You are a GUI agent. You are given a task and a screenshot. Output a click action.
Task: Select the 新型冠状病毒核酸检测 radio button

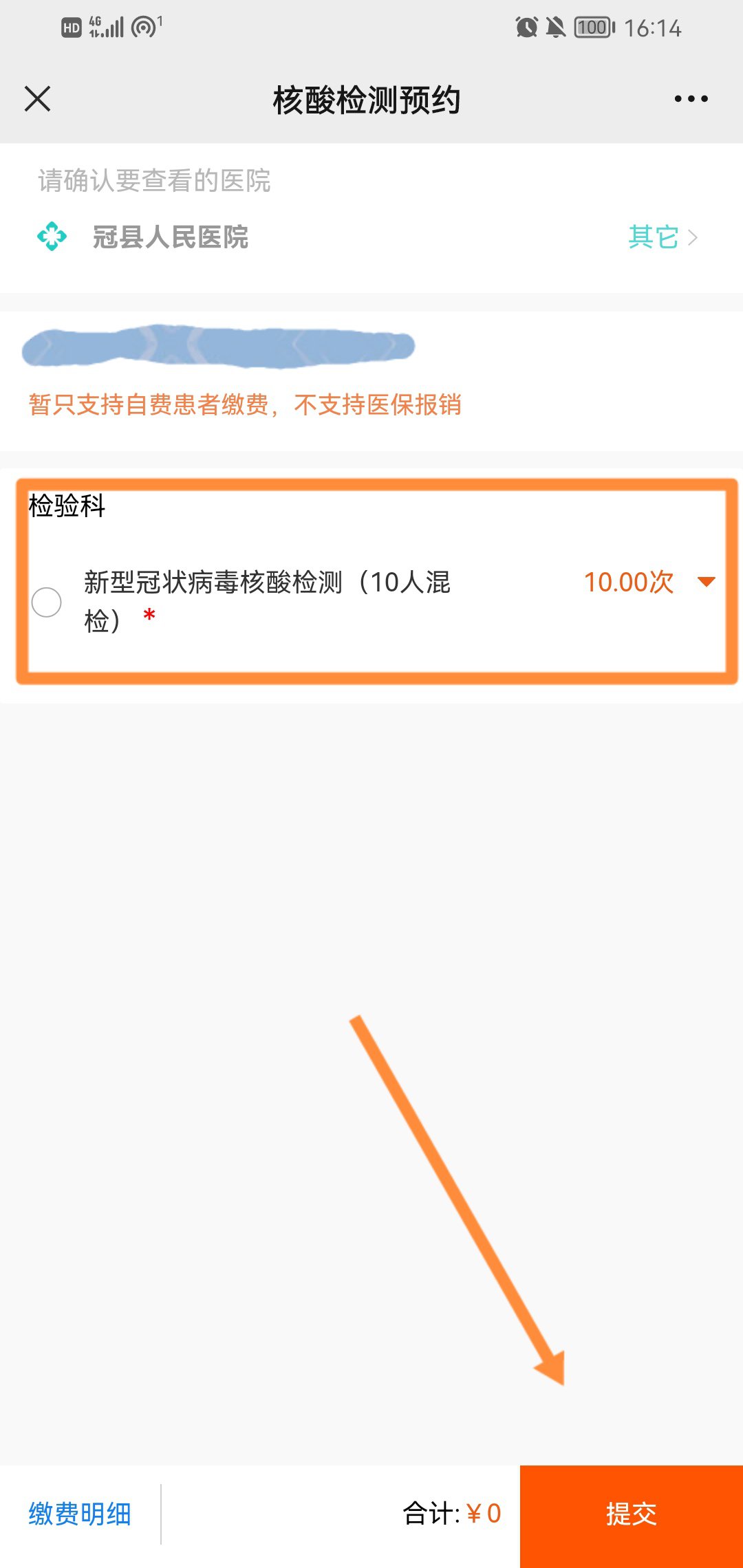pyautogui.click(x=47, y=602)
